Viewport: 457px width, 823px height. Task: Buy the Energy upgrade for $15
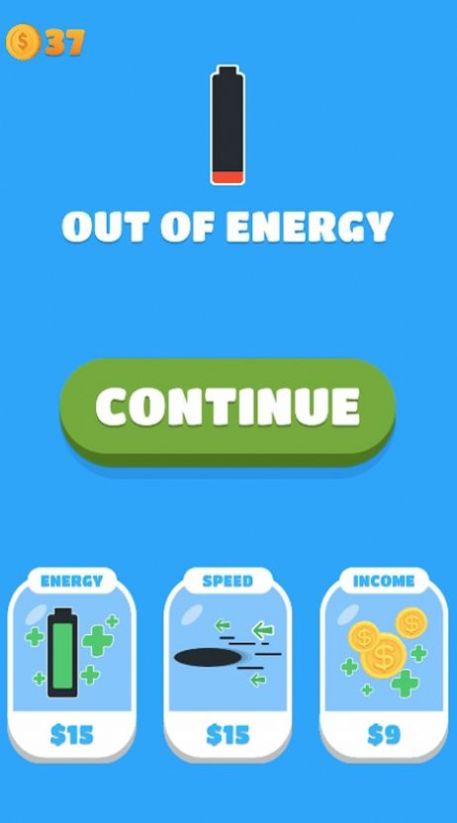click(72, 664)
